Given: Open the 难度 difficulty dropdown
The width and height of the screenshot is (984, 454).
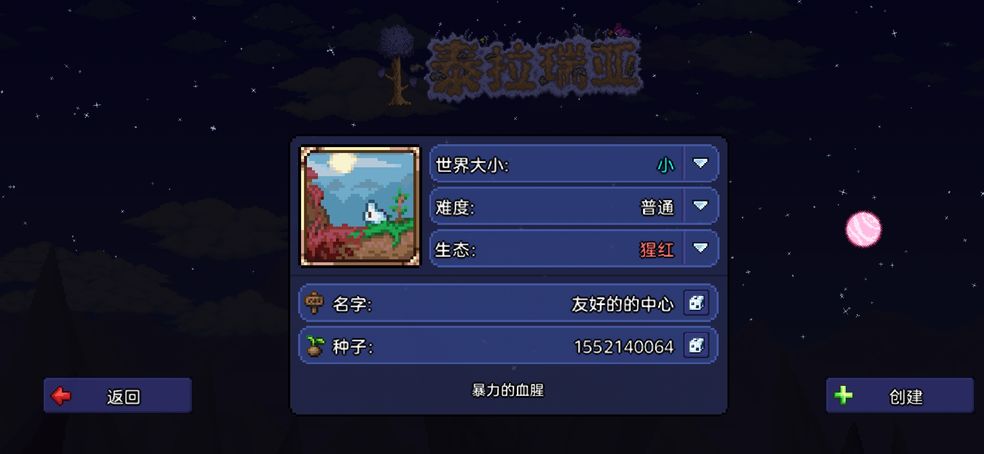Looking at the screenshot, I should (700, 206).
